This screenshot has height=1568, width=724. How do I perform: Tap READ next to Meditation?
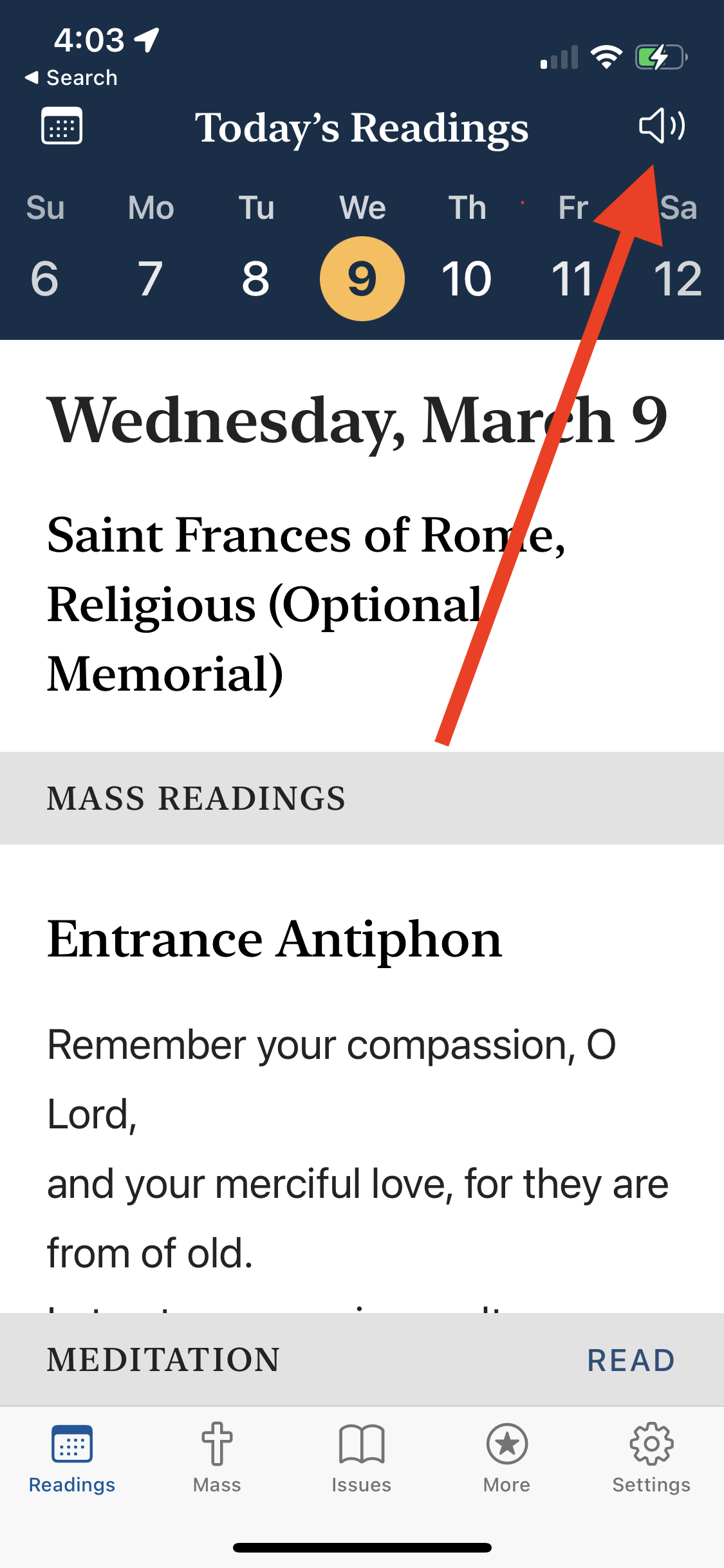pos(631,1360)
